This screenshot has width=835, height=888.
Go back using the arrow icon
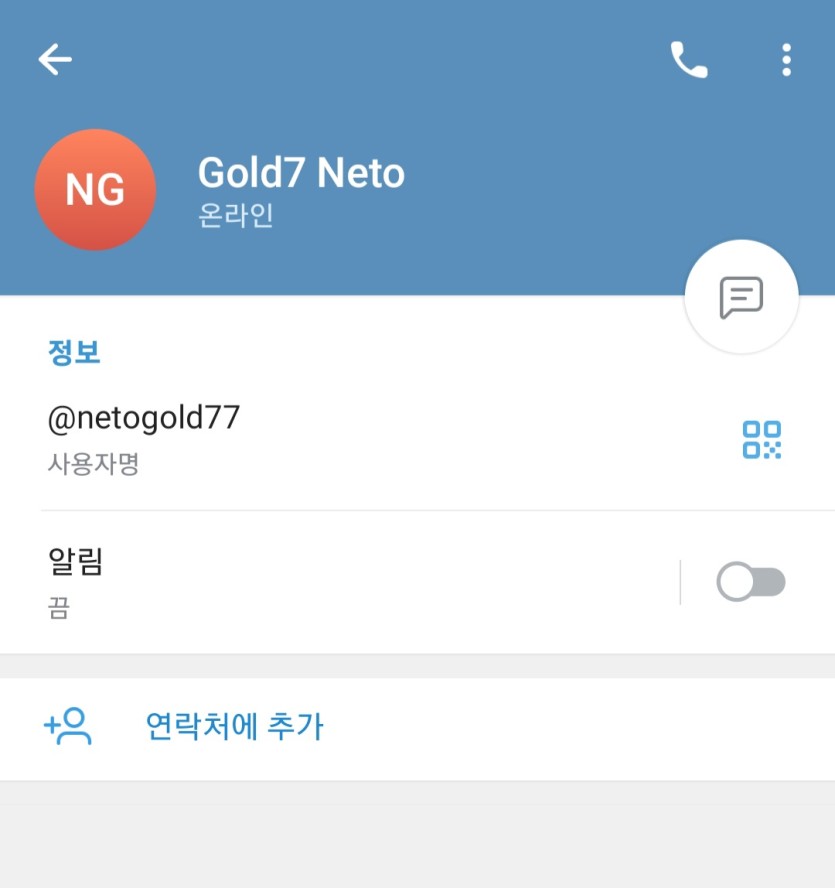pos(55,60)
